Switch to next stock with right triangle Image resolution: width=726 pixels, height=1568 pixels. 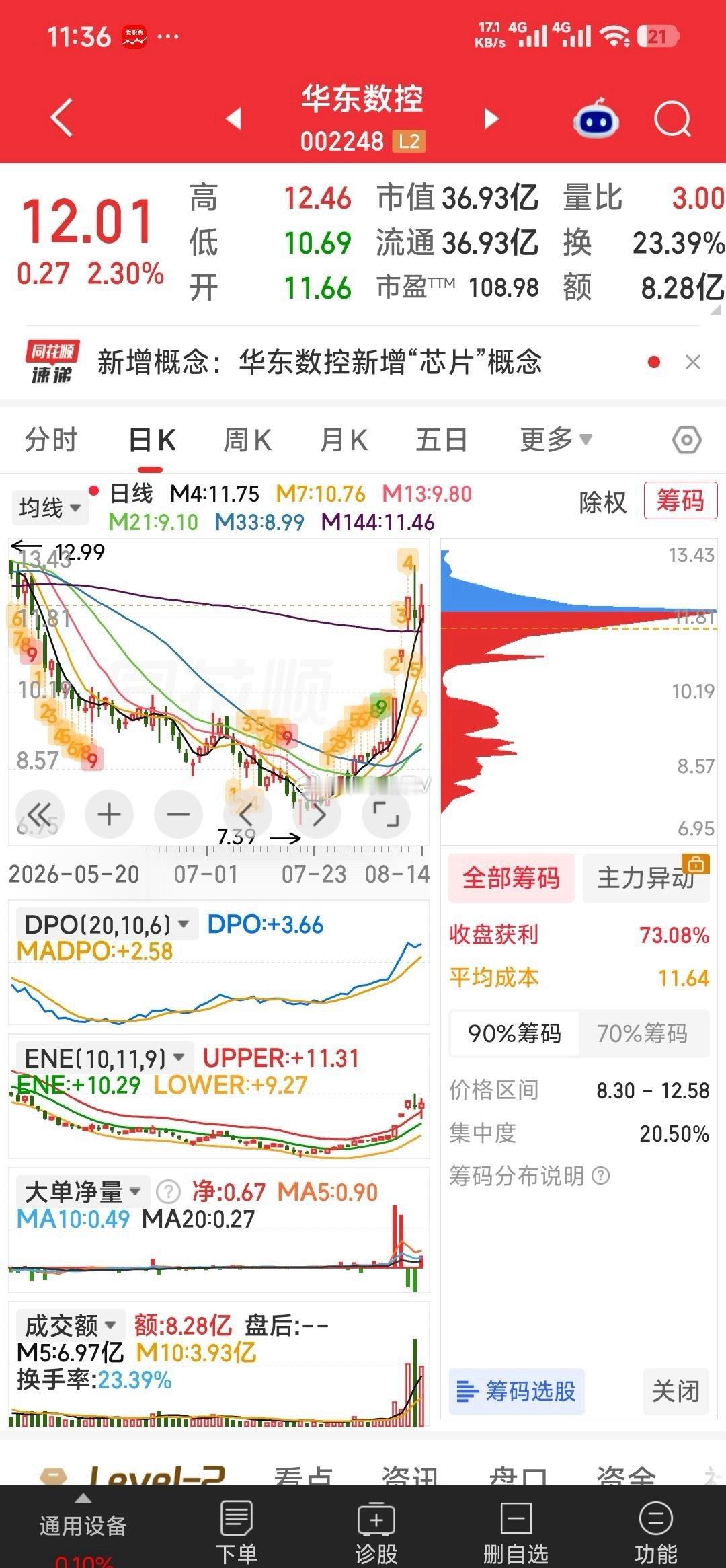pos(491,119)
